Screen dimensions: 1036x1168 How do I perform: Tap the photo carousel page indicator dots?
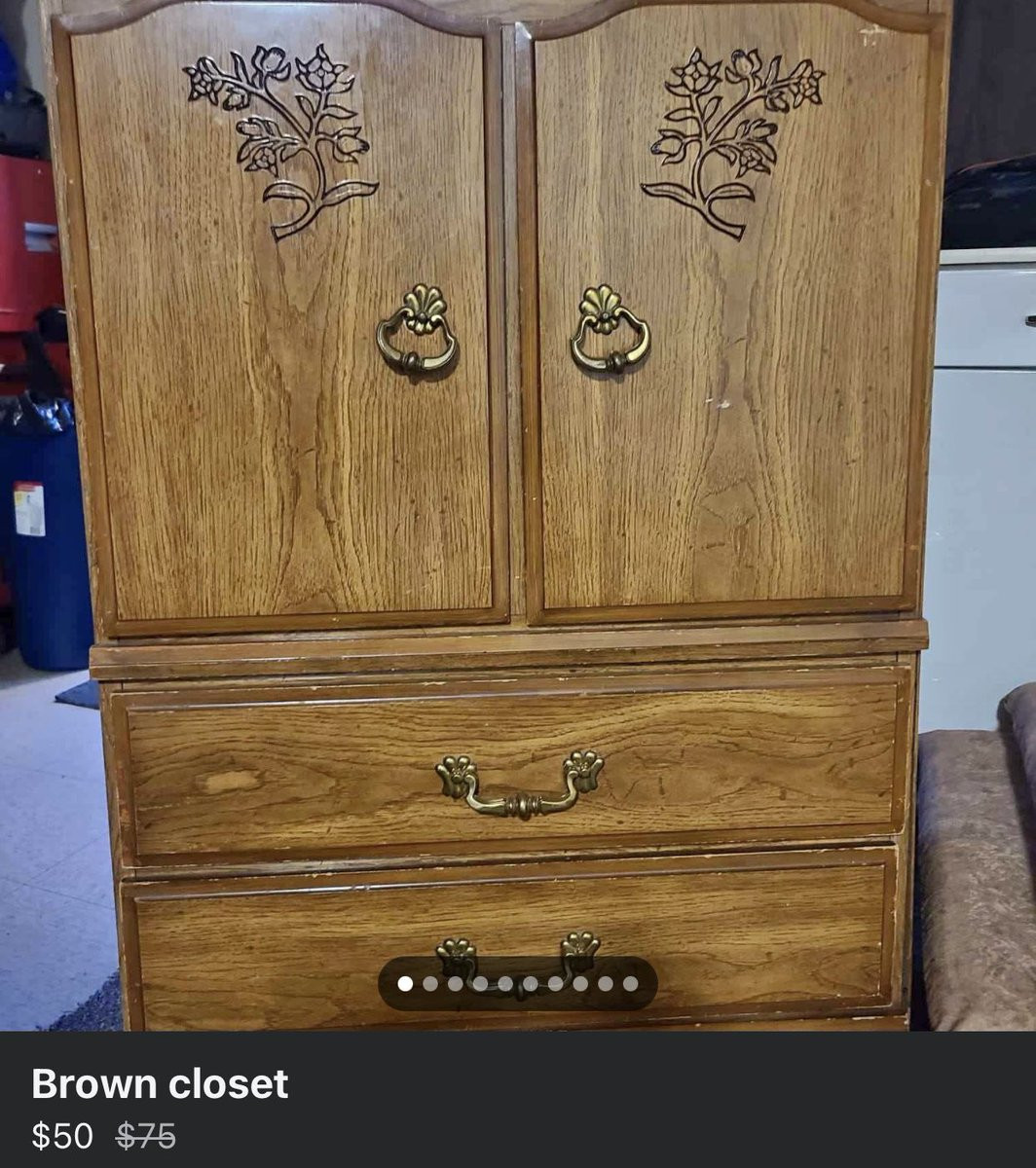tap(518, 984)
